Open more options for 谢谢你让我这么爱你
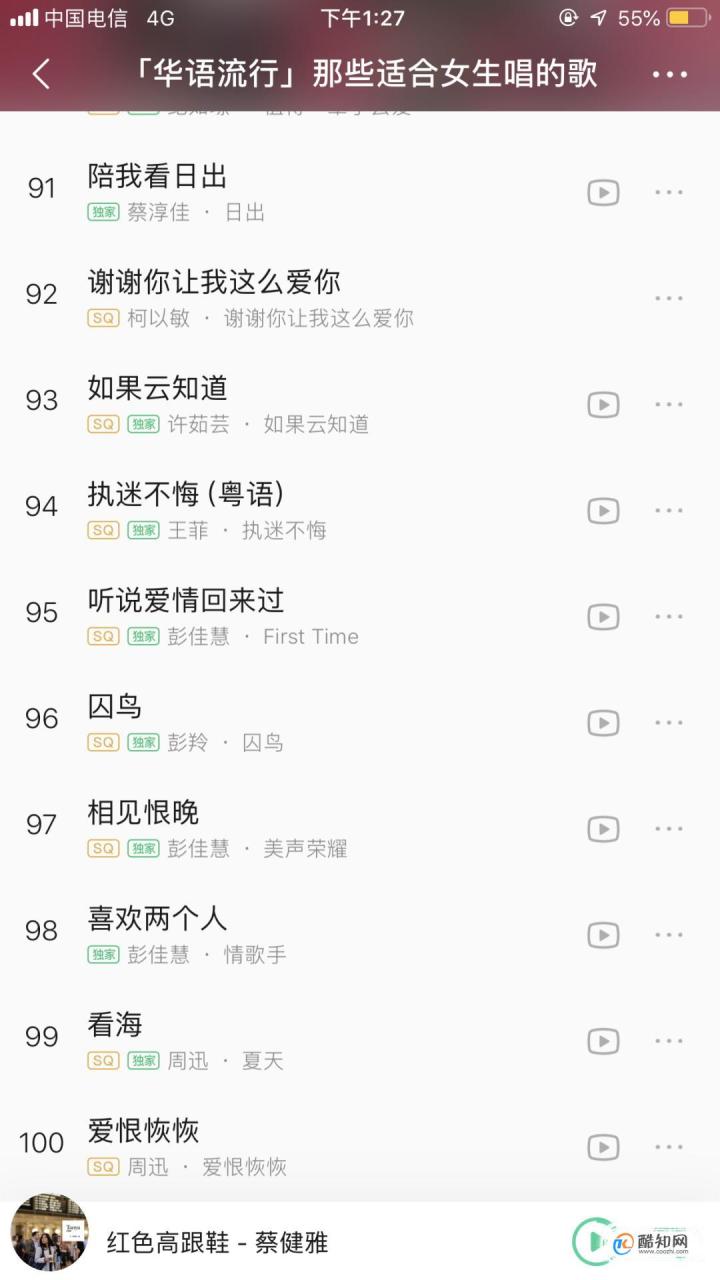Image resolution: width=720 pixels, height=1280 pixels. 668,298
